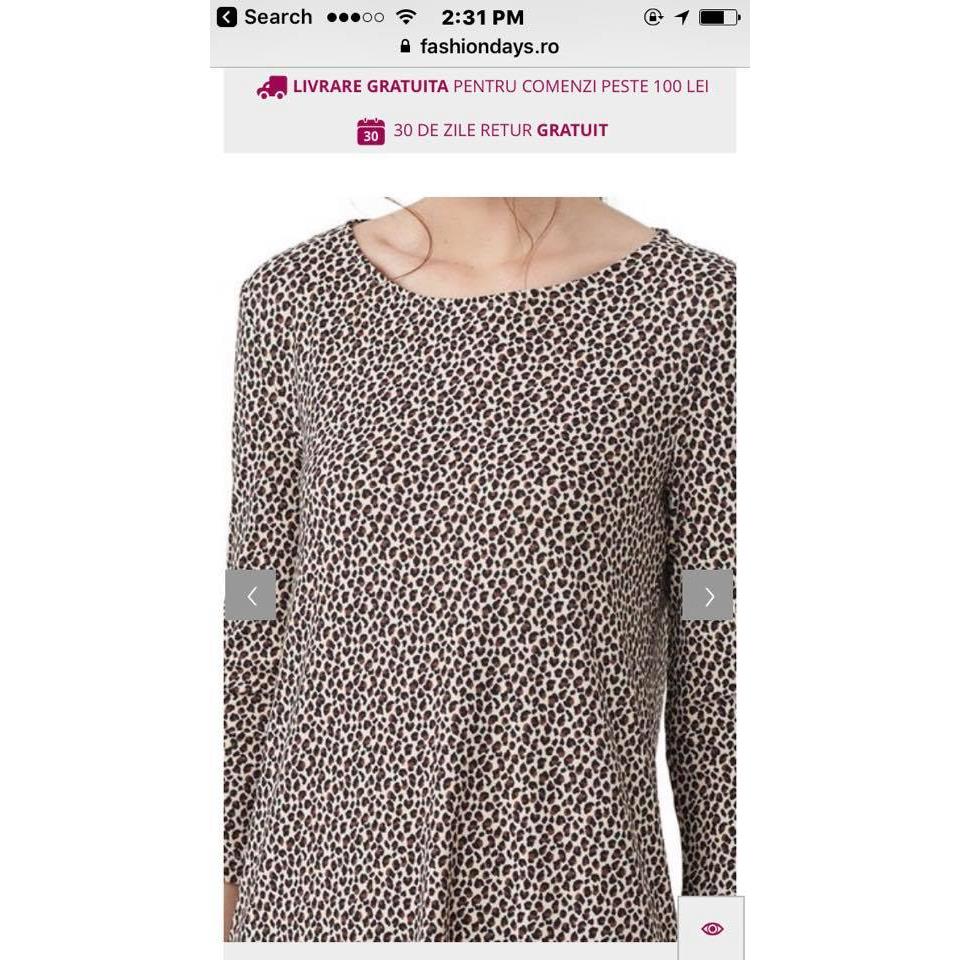
Task: Tap the eye icon button
Action: tap(711, 929)
